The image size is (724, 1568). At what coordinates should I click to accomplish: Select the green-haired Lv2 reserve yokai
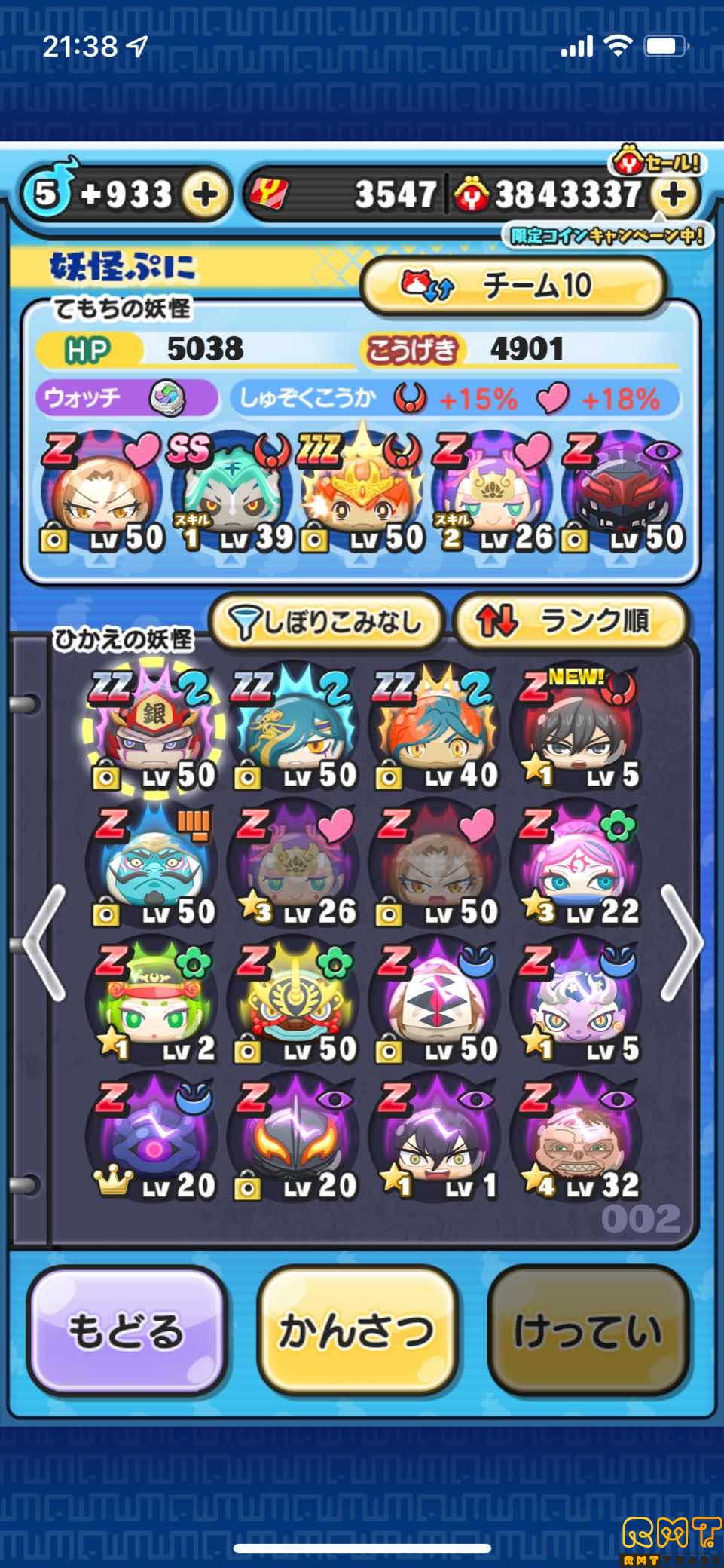pyautogui.click(x=152, y=1004)
